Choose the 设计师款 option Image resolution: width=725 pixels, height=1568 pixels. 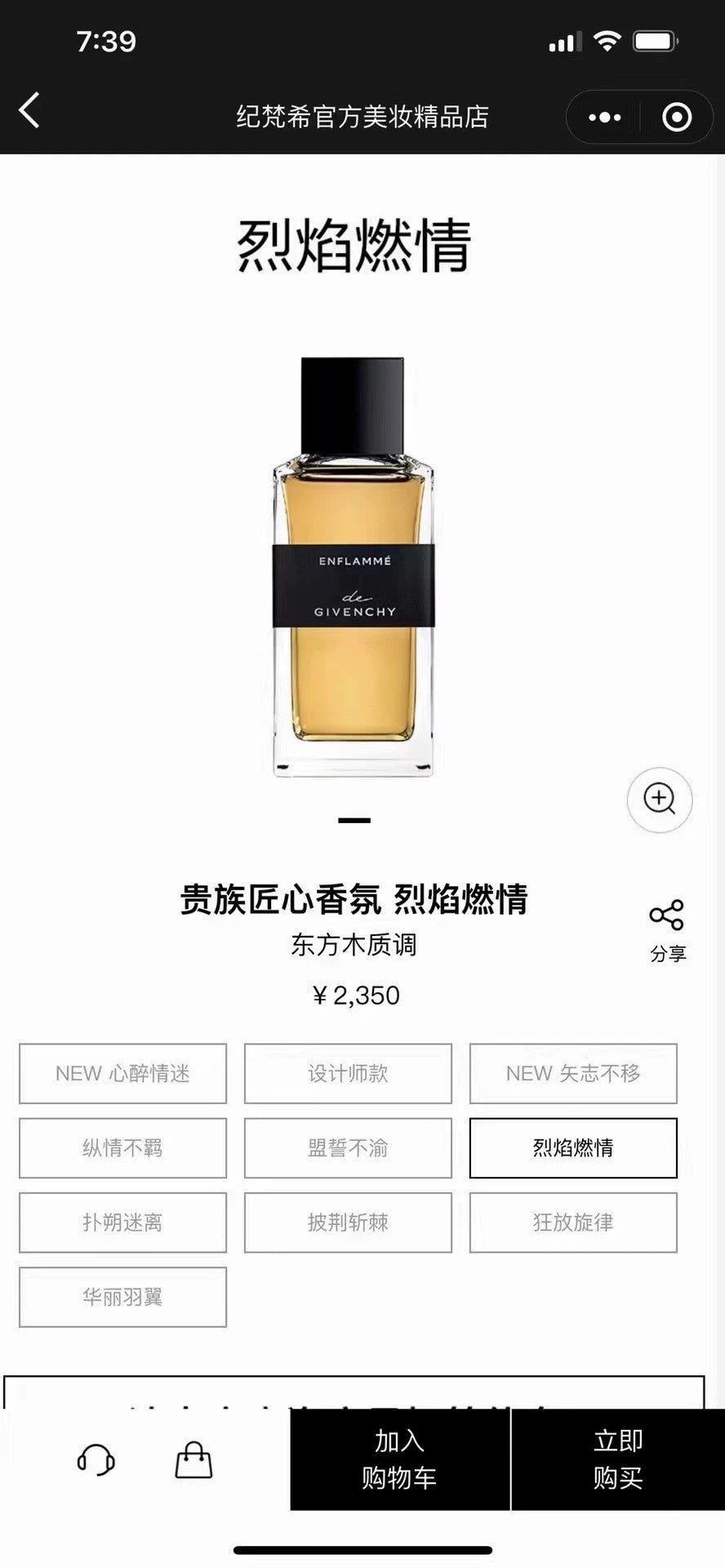[x=347, y=1073]
